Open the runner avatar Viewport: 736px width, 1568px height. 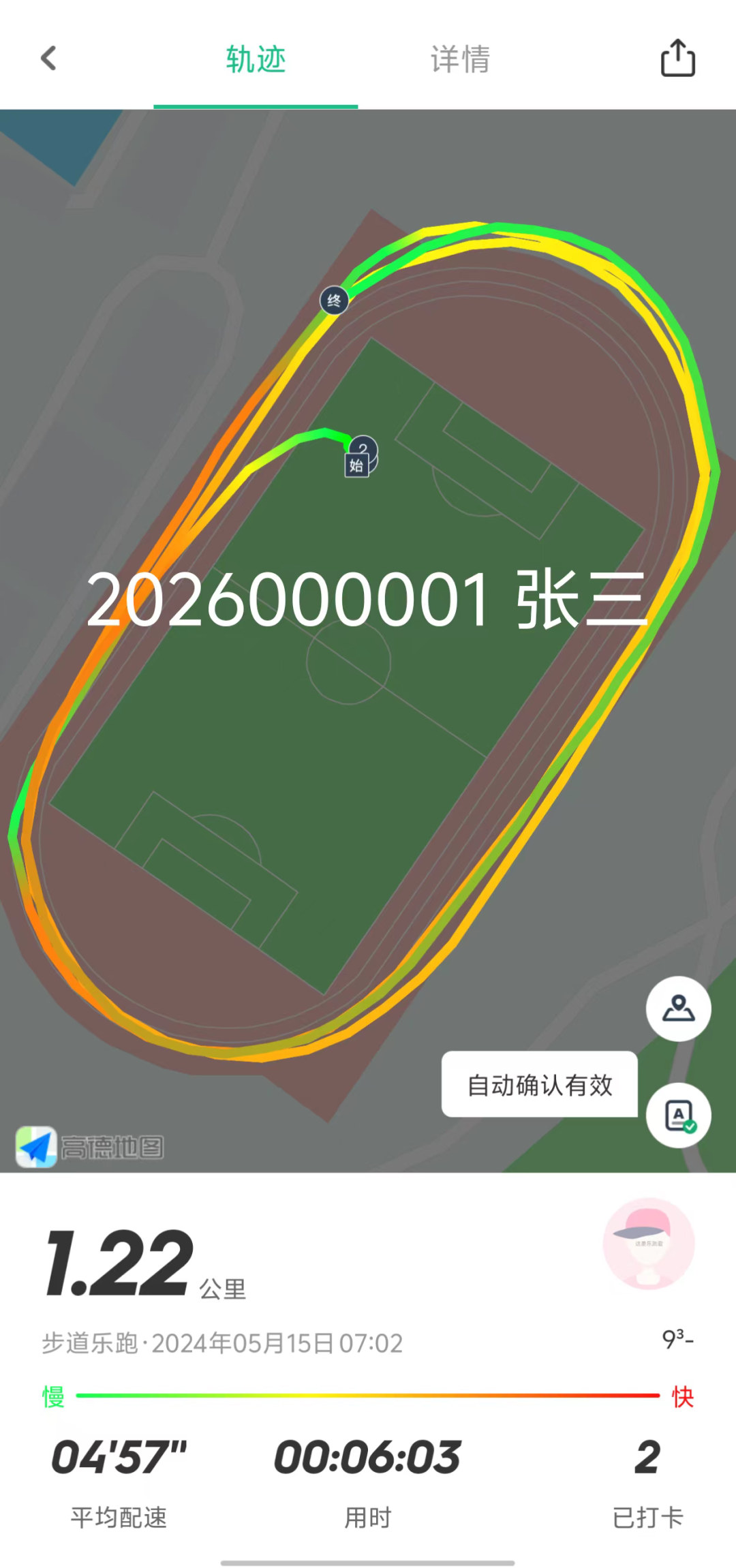[x=648, y=1243]
